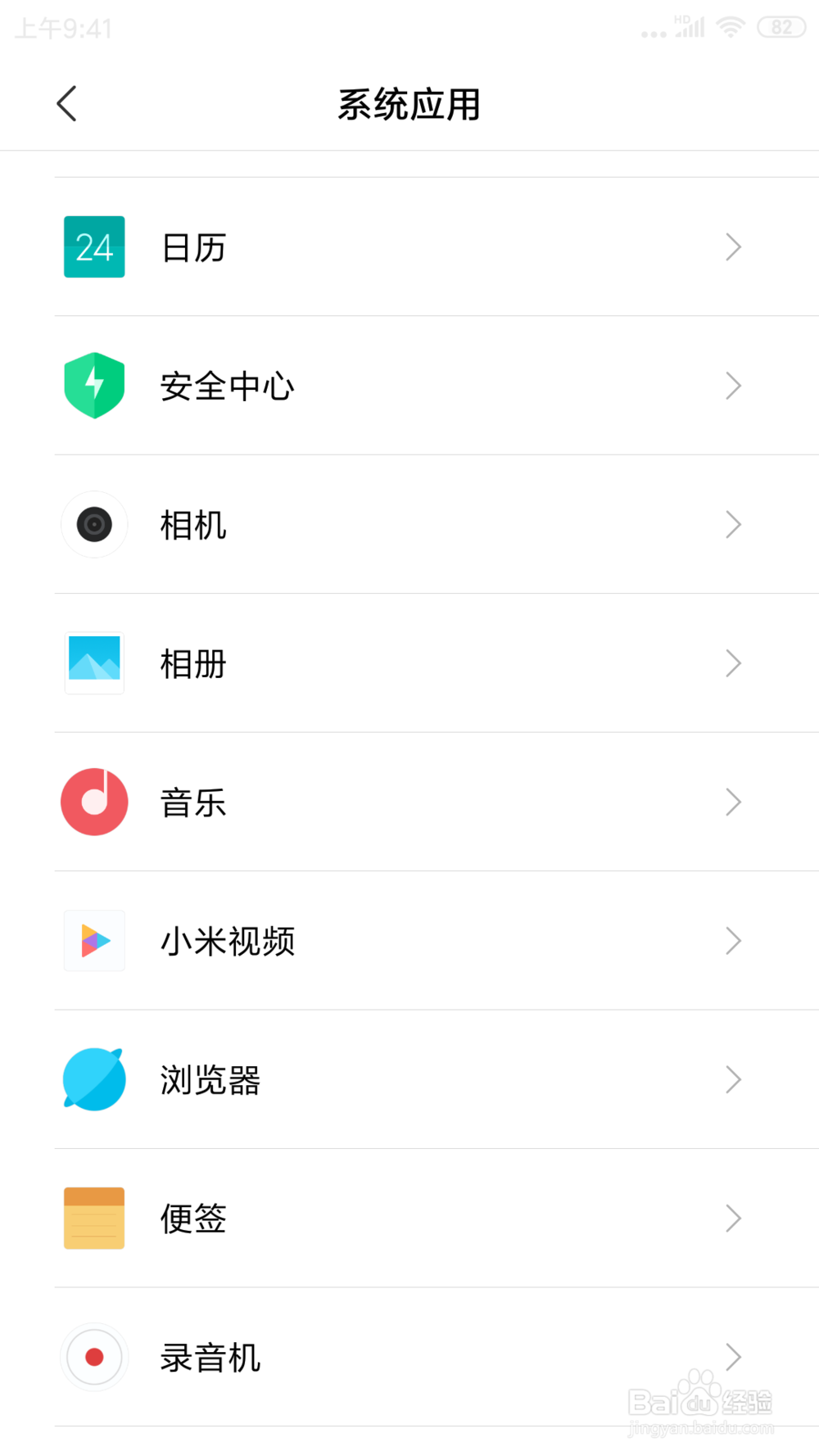This screenshot has height=1456, width=819.
Task: Open the 便签 list item
Action: 409,1218
